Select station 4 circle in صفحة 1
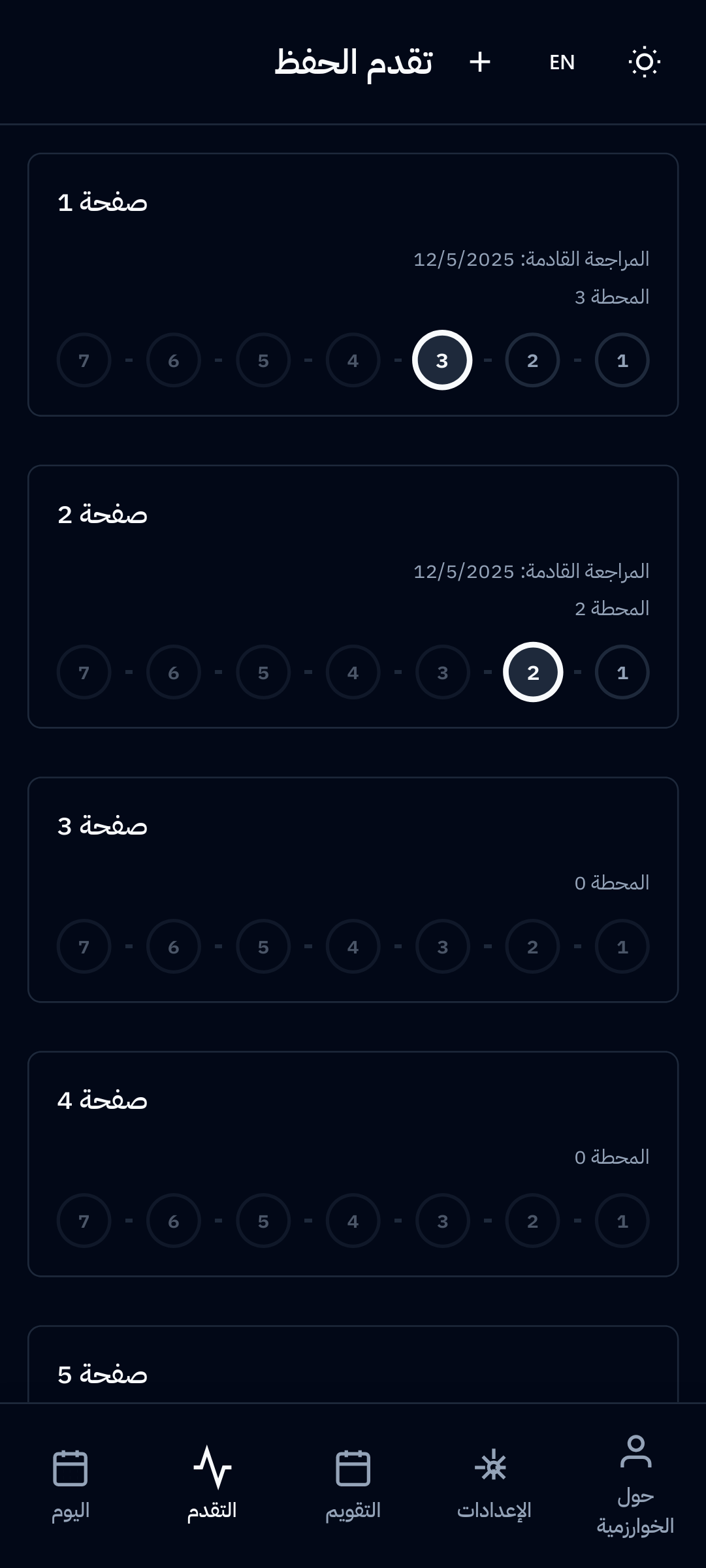The image size is (706, 1568). [x=353, y=360]
